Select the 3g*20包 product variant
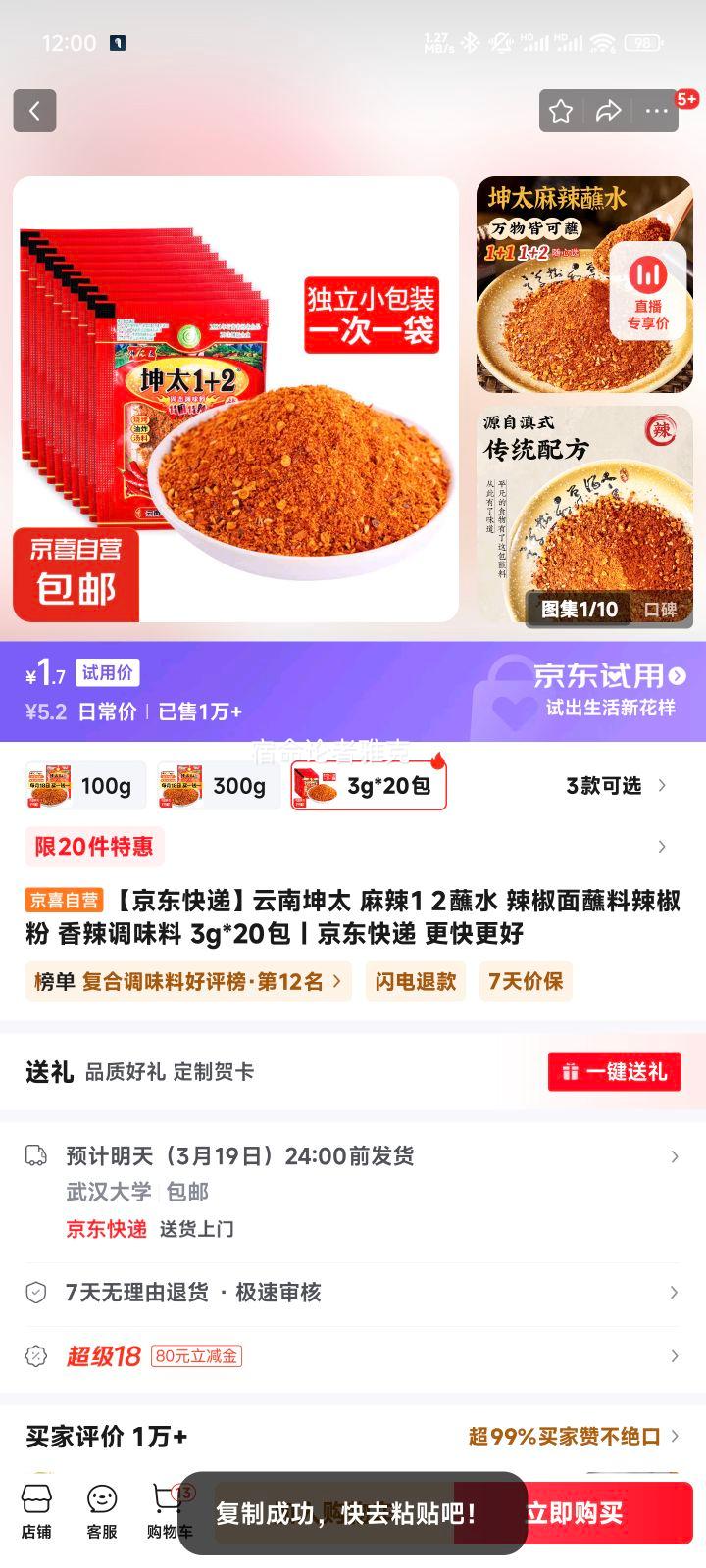Screen dimensions: 706x1568 coord(368,785)
